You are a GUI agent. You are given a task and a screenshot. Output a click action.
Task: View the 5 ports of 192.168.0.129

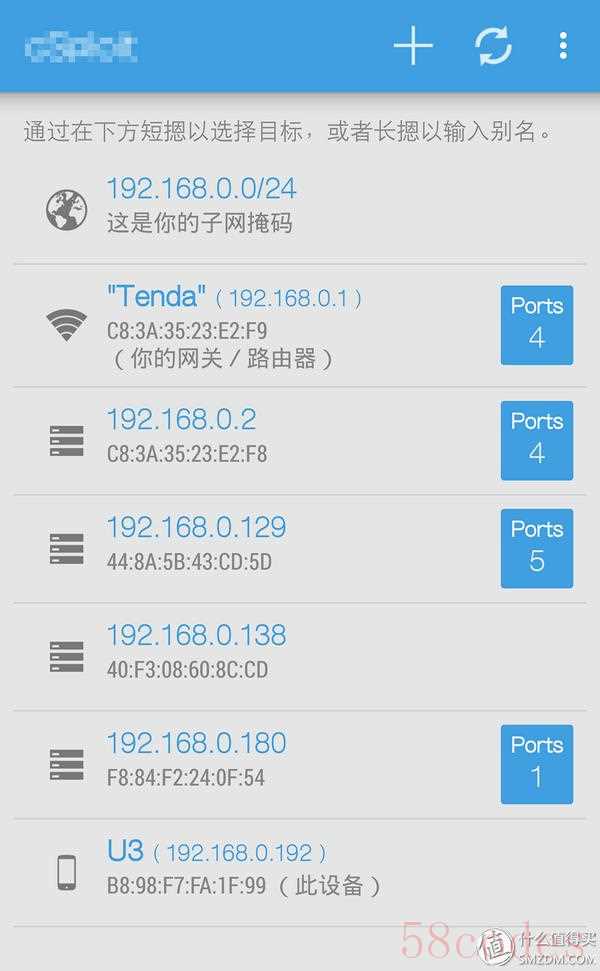click(x=537, y=547)
